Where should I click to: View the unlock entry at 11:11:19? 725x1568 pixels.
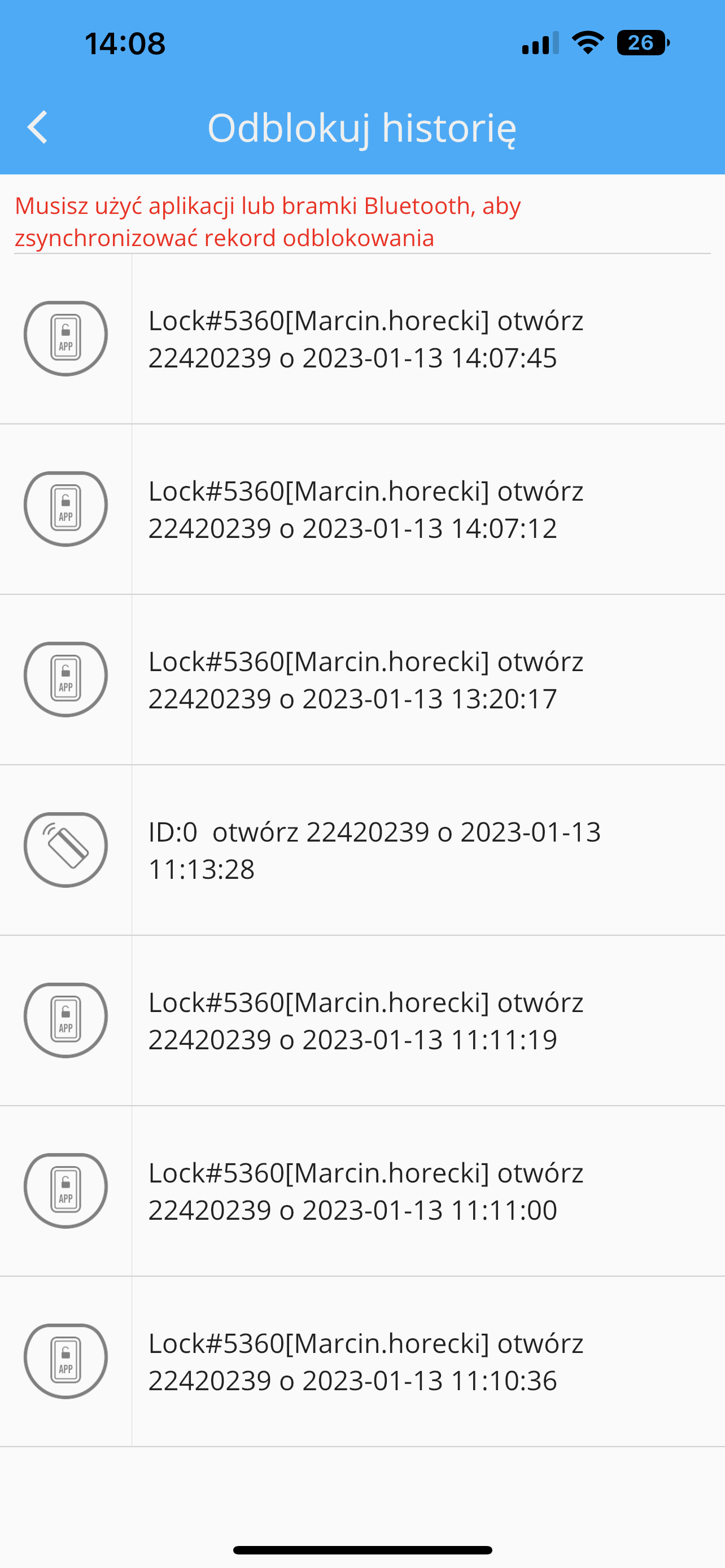pos(365,1021)
